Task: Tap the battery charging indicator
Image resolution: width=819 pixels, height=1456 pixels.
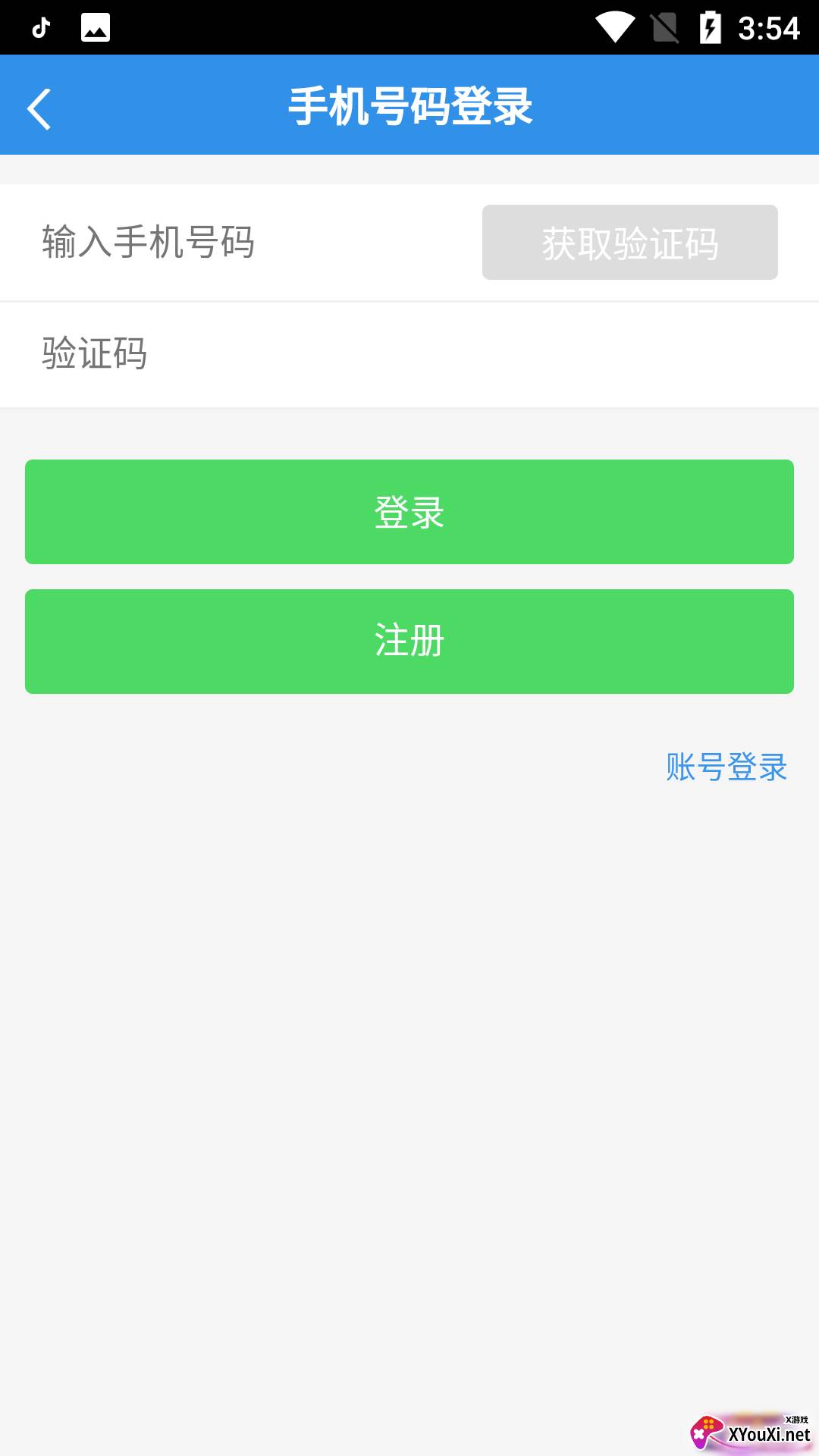Action: pyautogui.click(x=711, y=27)
